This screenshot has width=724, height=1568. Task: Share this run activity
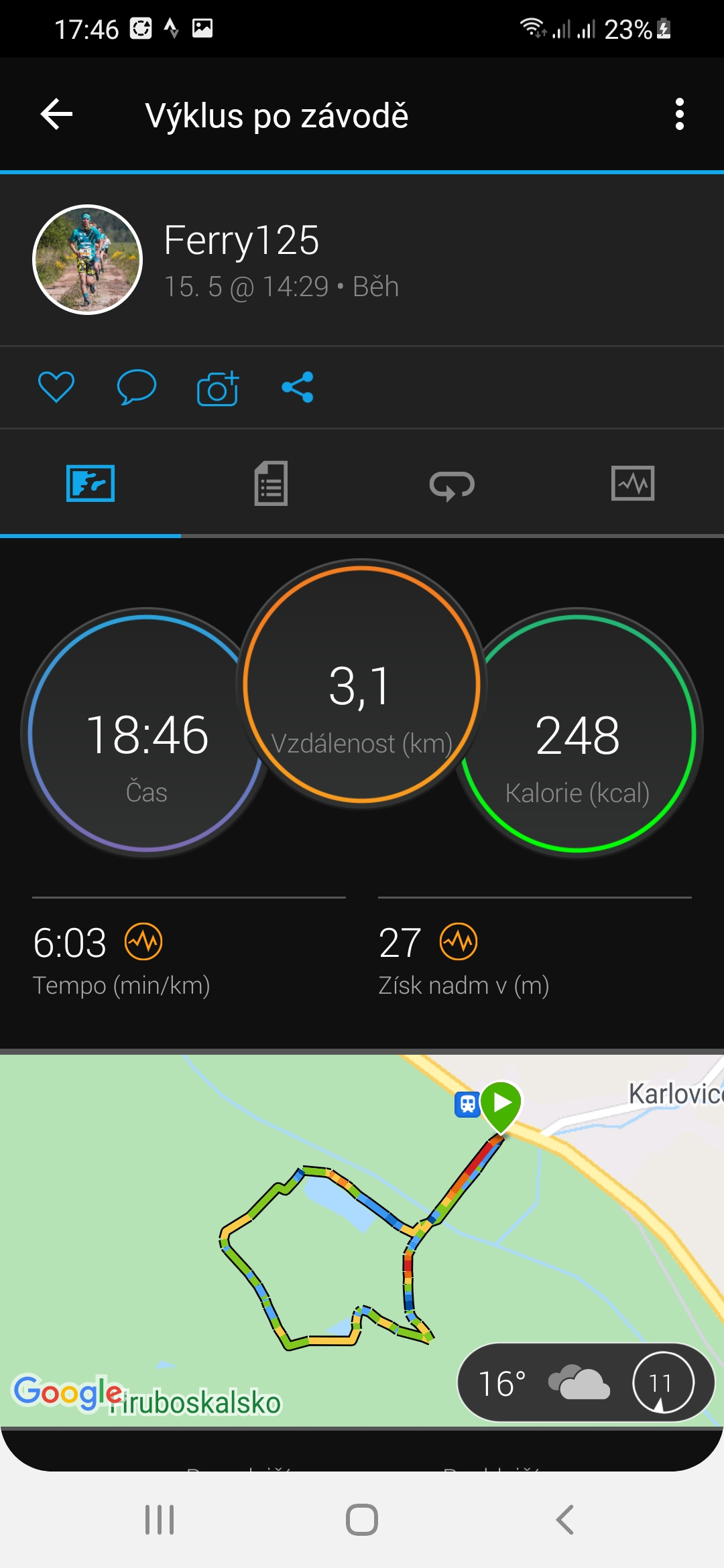298,387
